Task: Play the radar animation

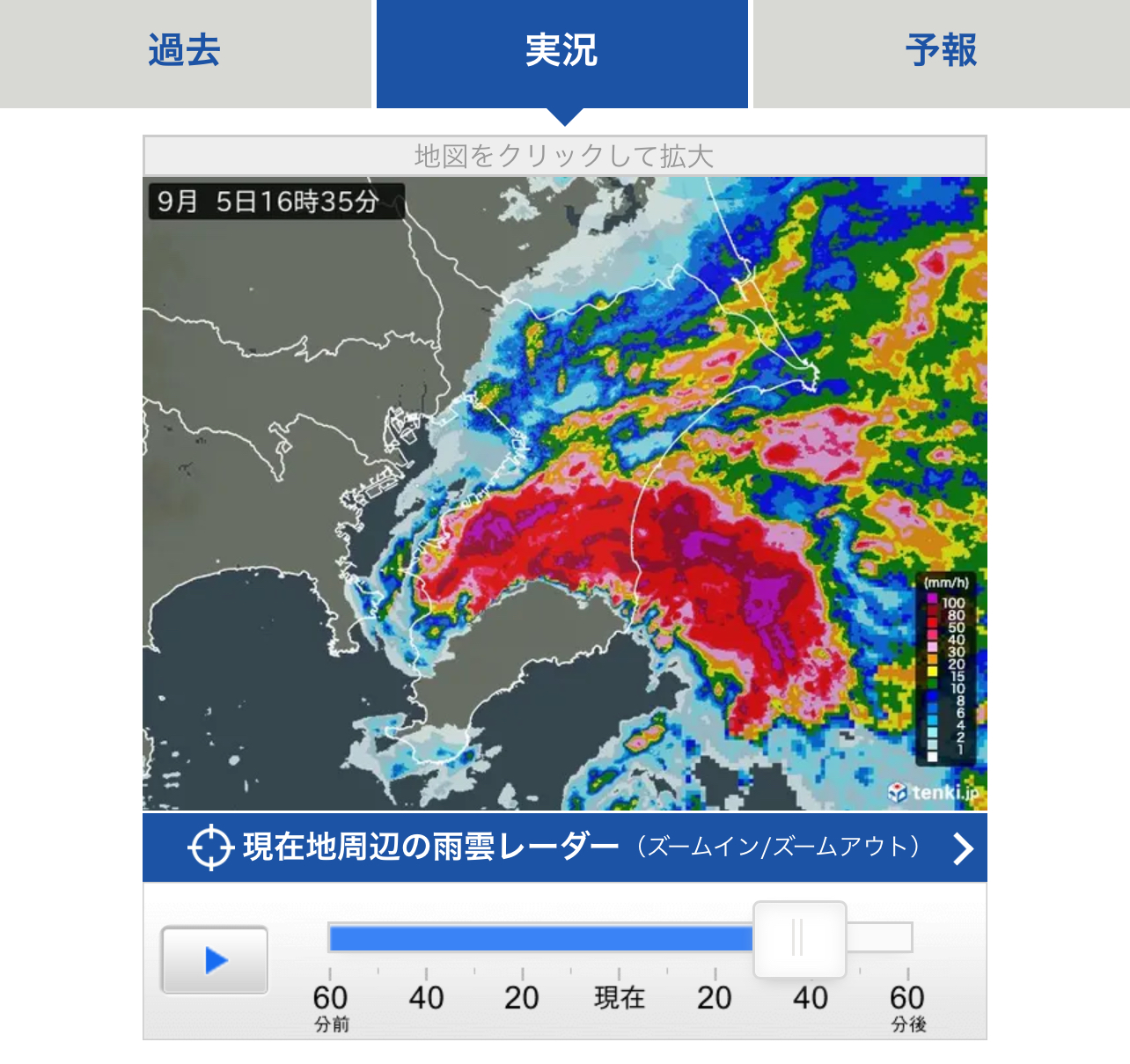Action: (215, 960)
